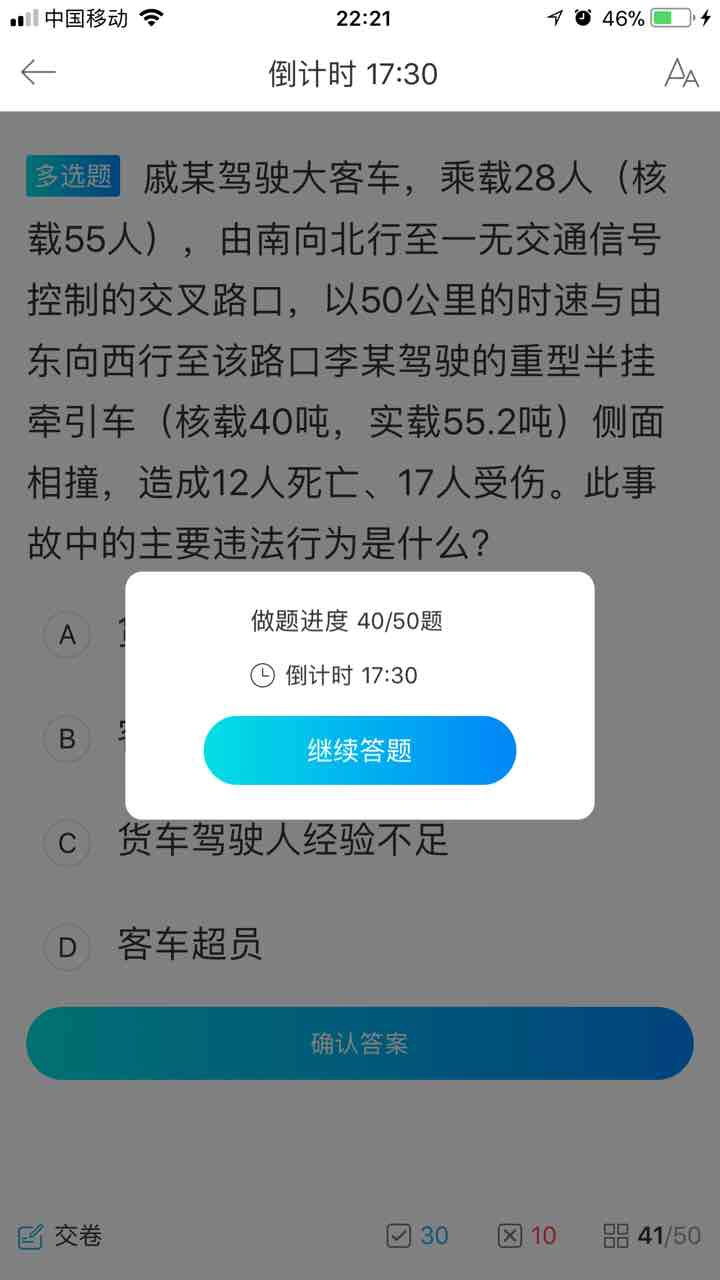Screen dimensions: 720x1280
Task: Go back using the top arrow
Action: pyautogui.click(x=38, y=73)
